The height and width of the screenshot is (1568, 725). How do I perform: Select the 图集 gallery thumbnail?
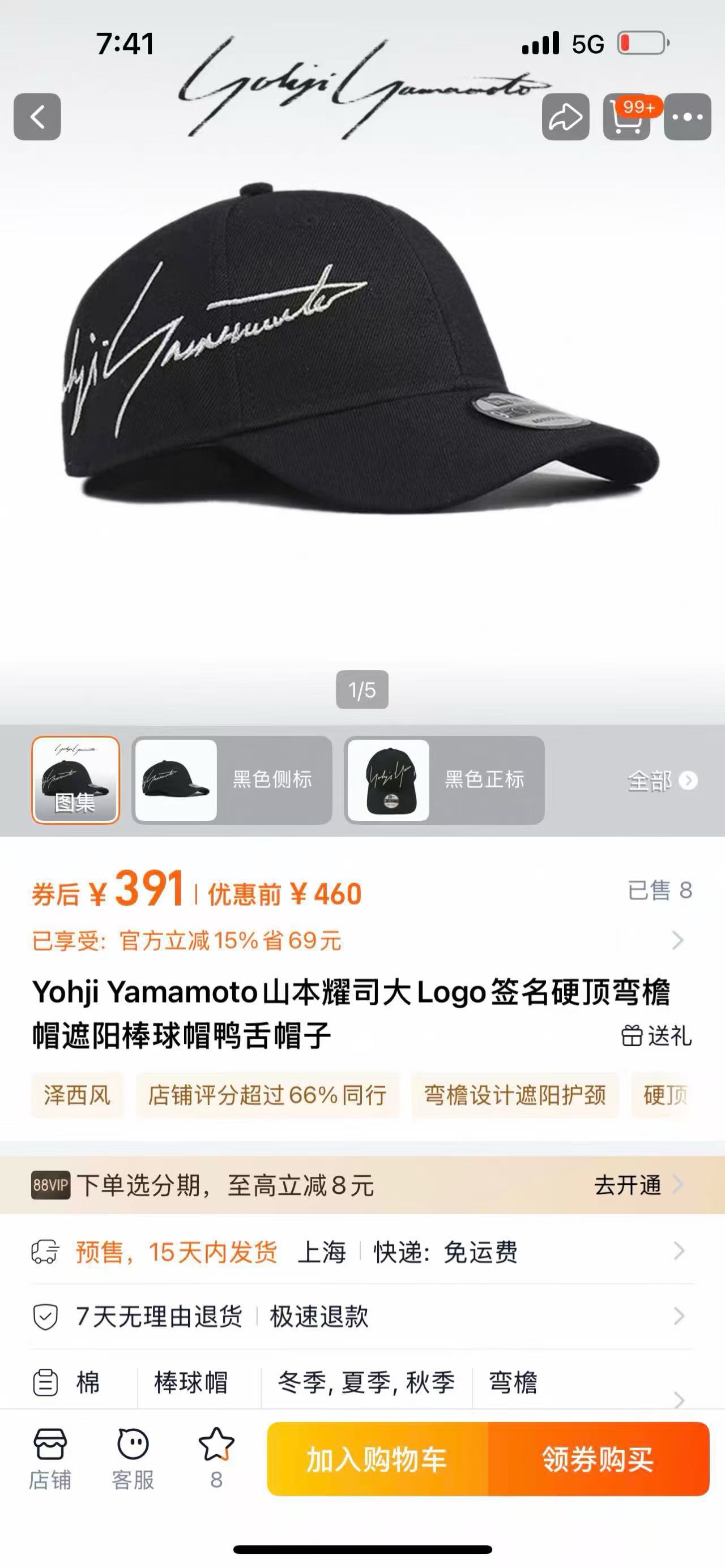pyautogui.click(x=75, y=779)
